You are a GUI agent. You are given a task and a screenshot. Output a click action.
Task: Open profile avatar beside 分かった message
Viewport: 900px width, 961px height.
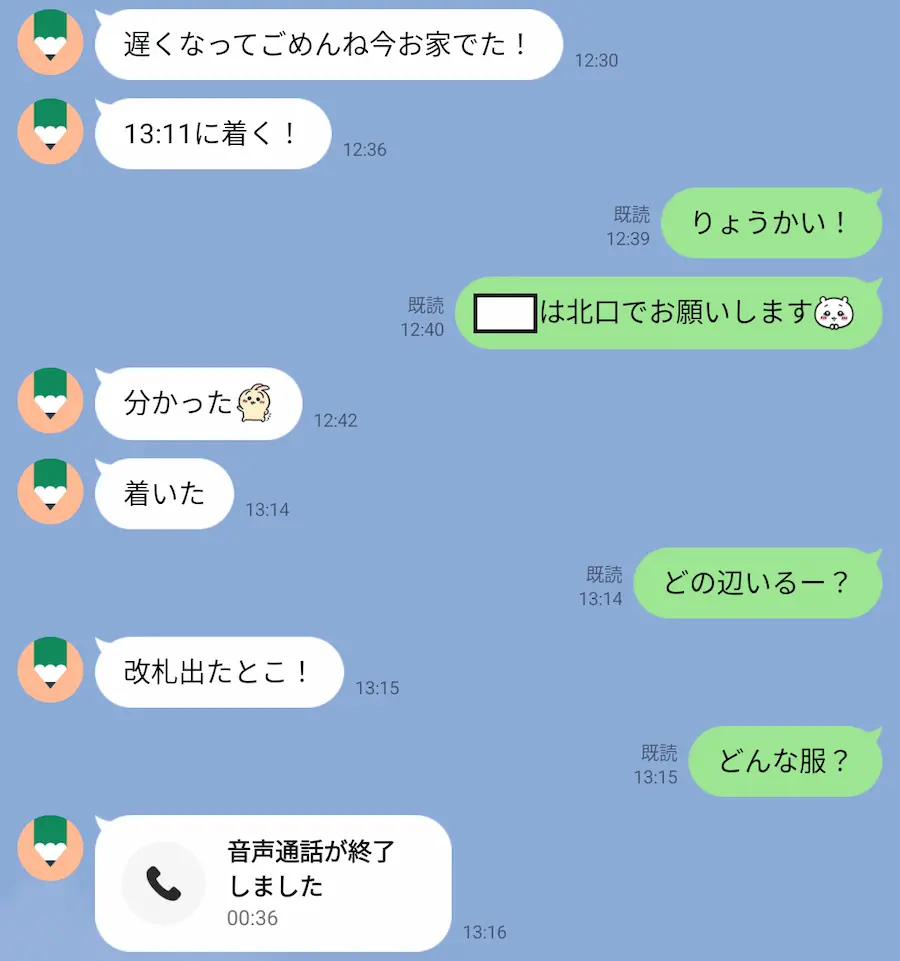point(50,402)
